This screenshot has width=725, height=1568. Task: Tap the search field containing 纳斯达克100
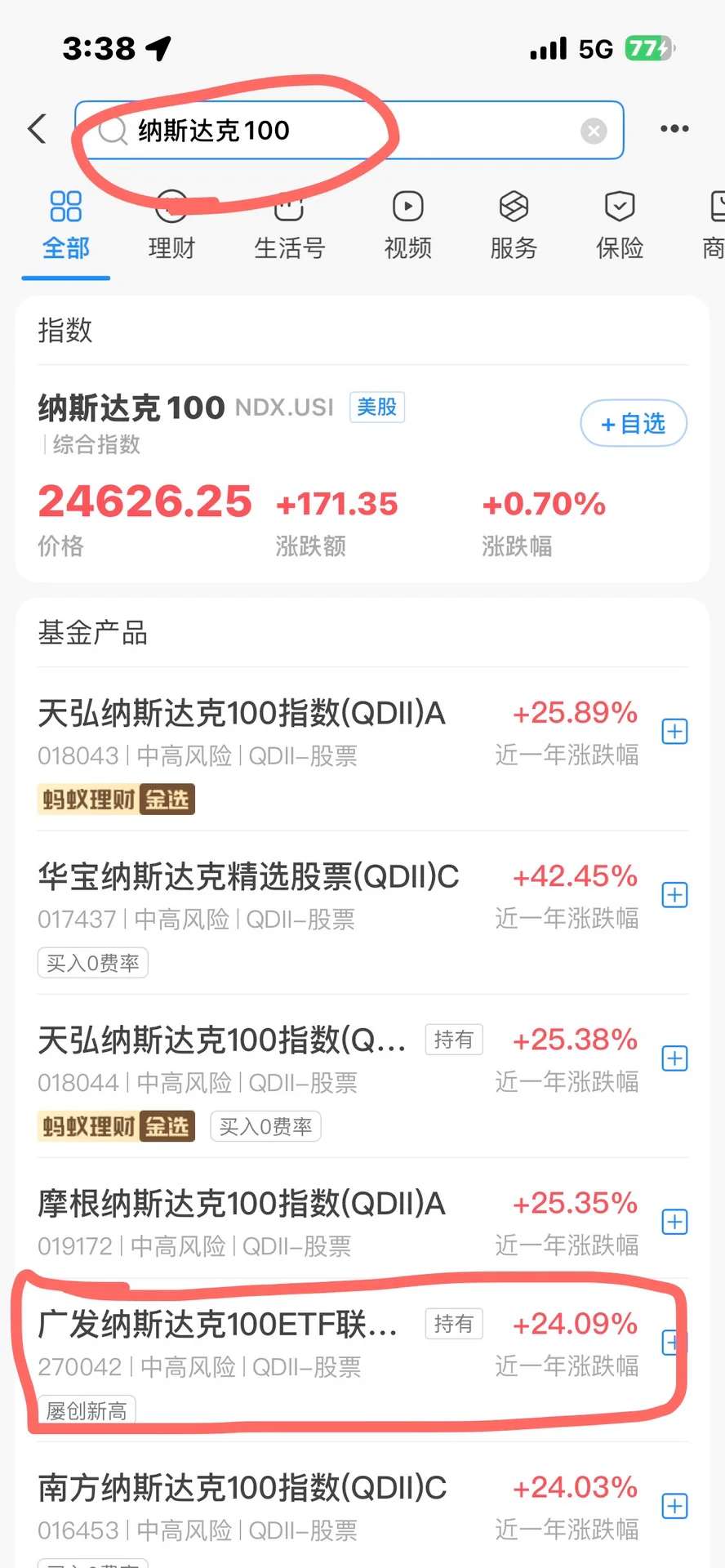pos(343,131)
